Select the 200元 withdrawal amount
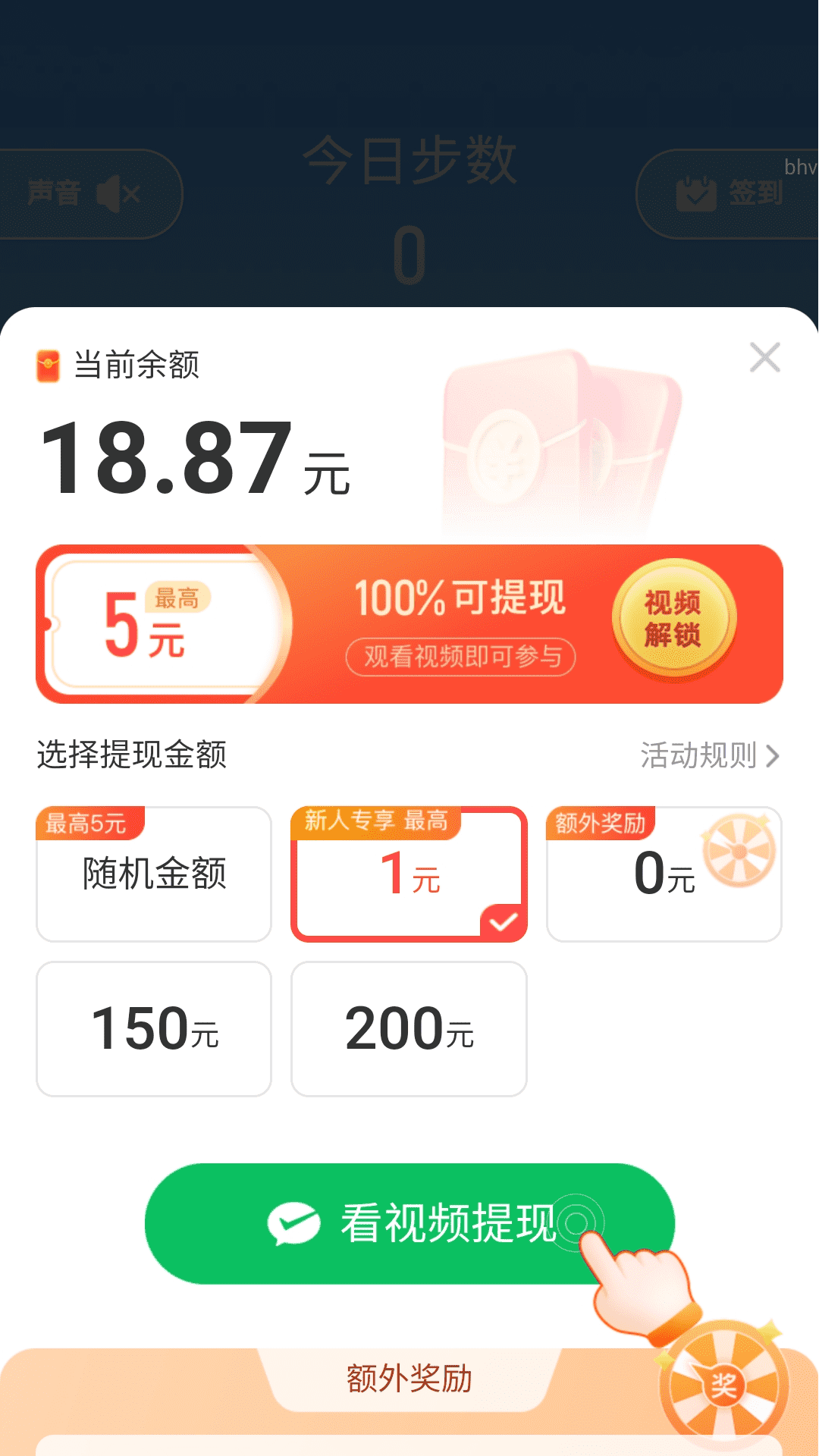Screen dimensions: 819x1456 coord(409,1029)
